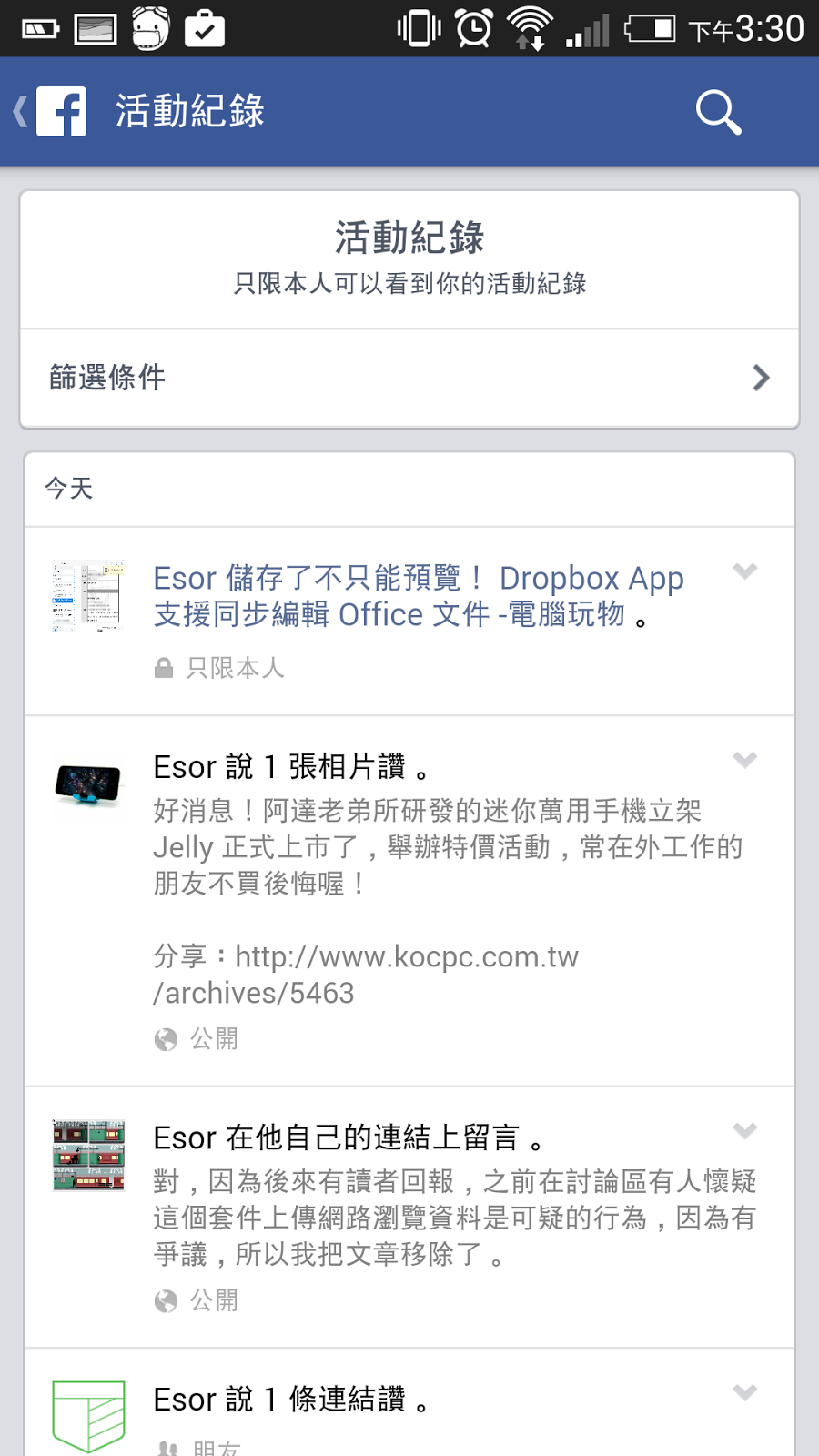The image size is (819, 1456).
Task: Open the 說 1 條連結讚 activity
Action: pos(289,1400)
